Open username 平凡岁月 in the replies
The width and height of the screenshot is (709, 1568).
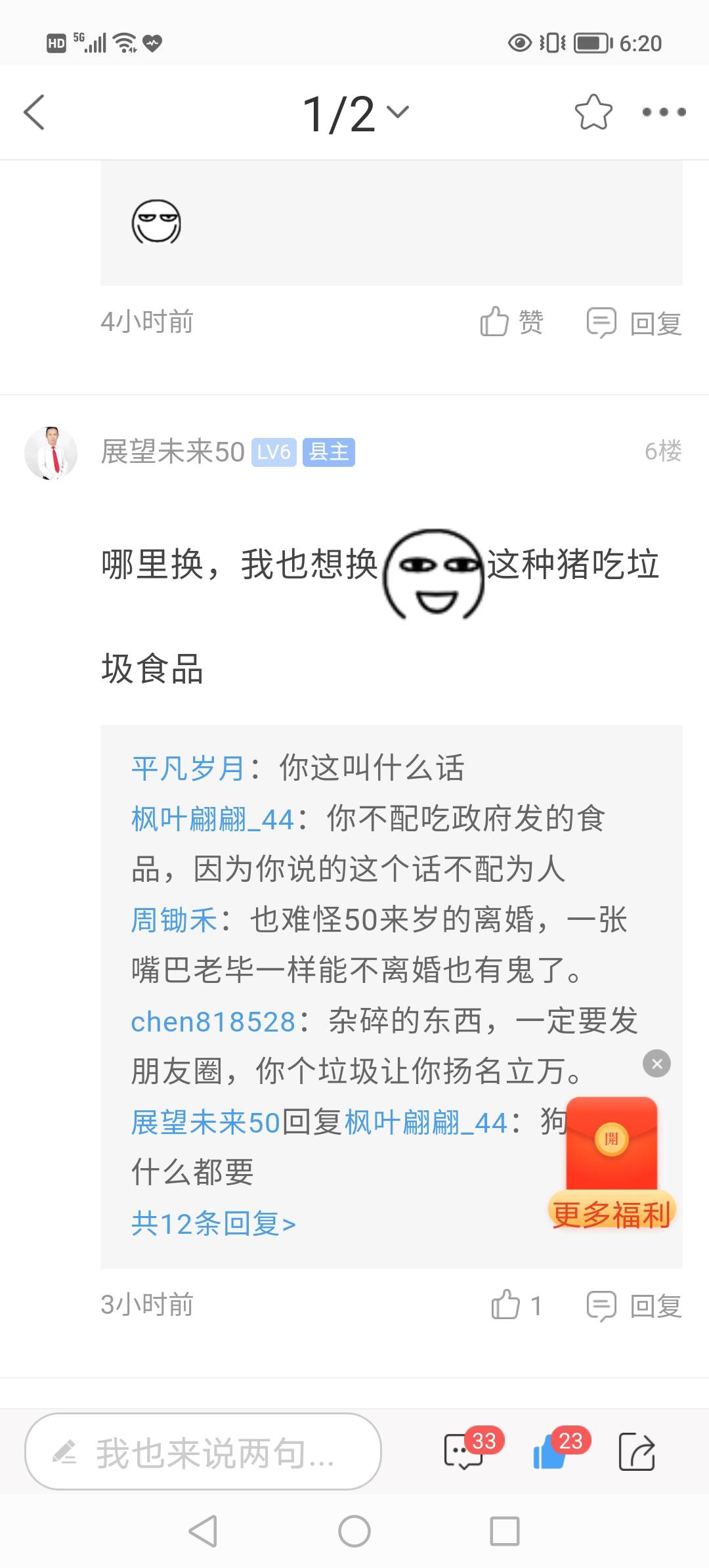click(188, 768)
